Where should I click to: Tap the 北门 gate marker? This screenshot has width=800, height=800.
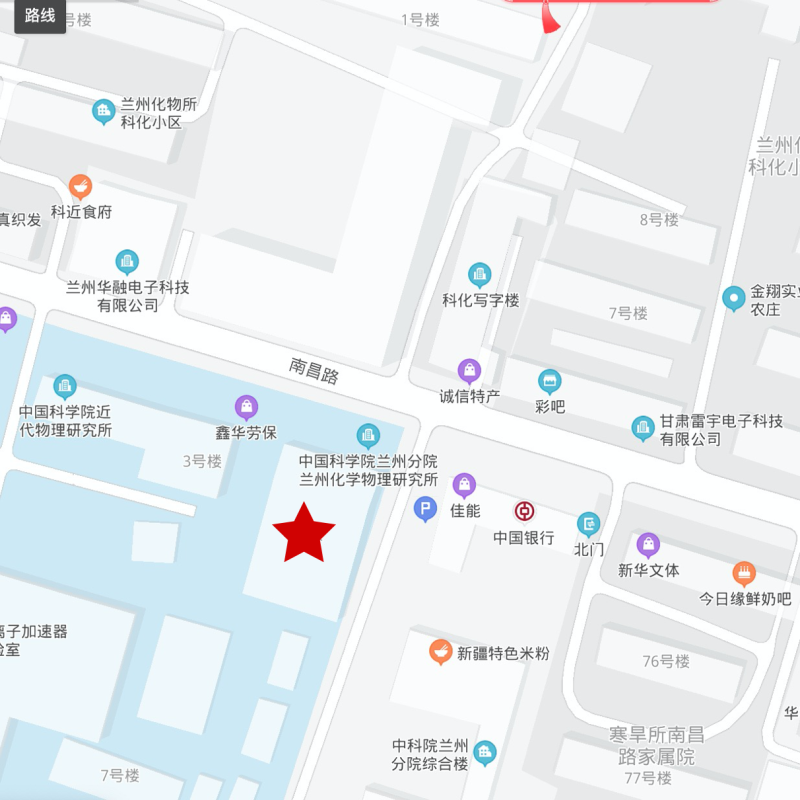tap(589, 524)
